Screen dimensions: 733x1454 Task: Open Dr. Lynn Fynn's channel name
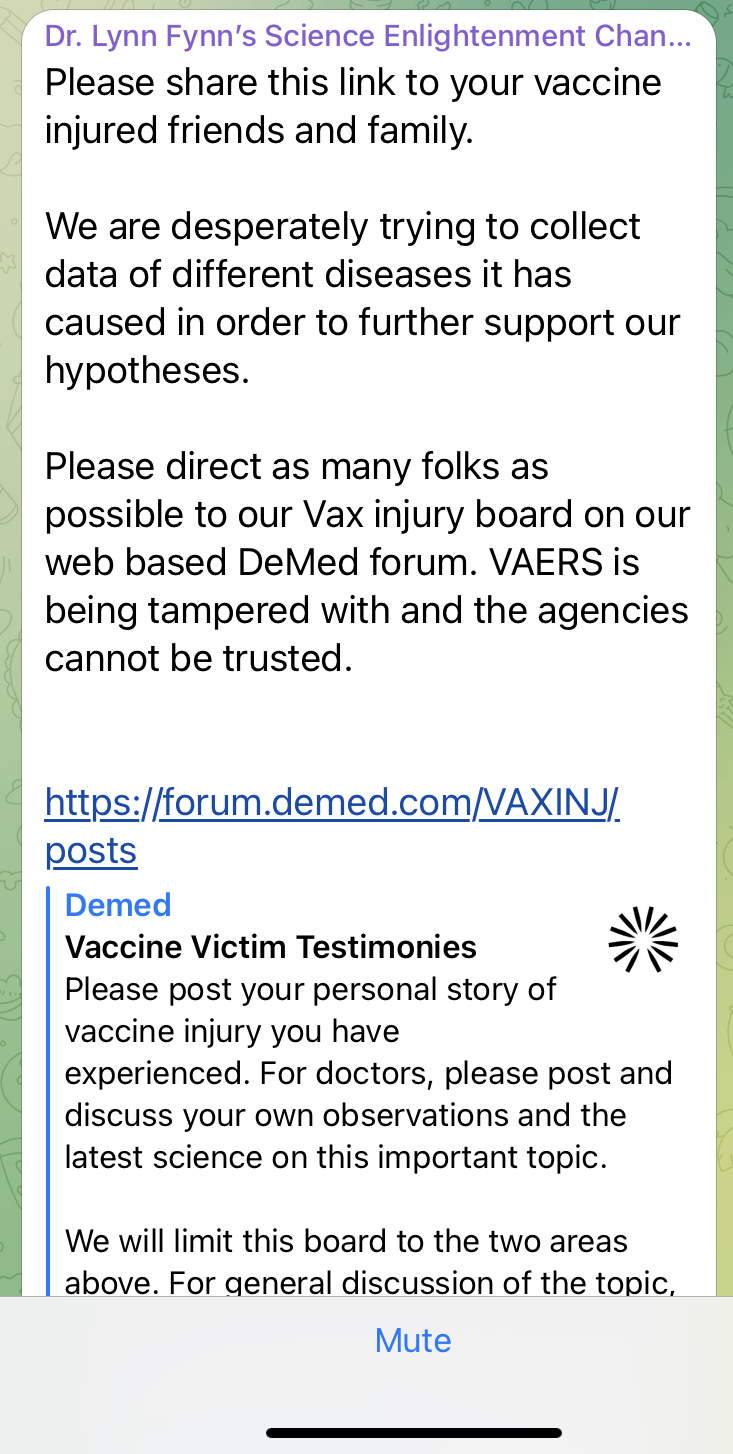[367, 37]
